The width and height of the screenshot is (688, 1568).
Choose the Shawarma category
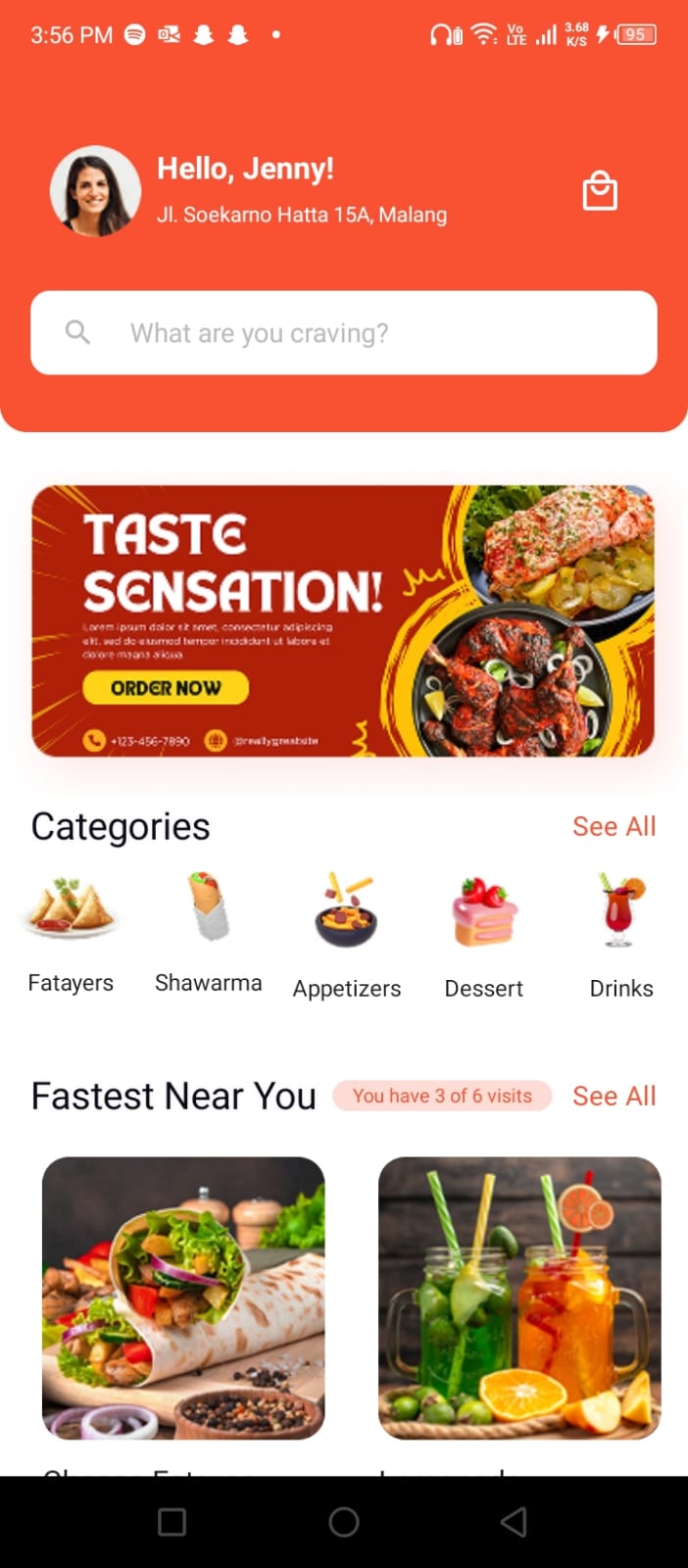click(x=208, y=933)
